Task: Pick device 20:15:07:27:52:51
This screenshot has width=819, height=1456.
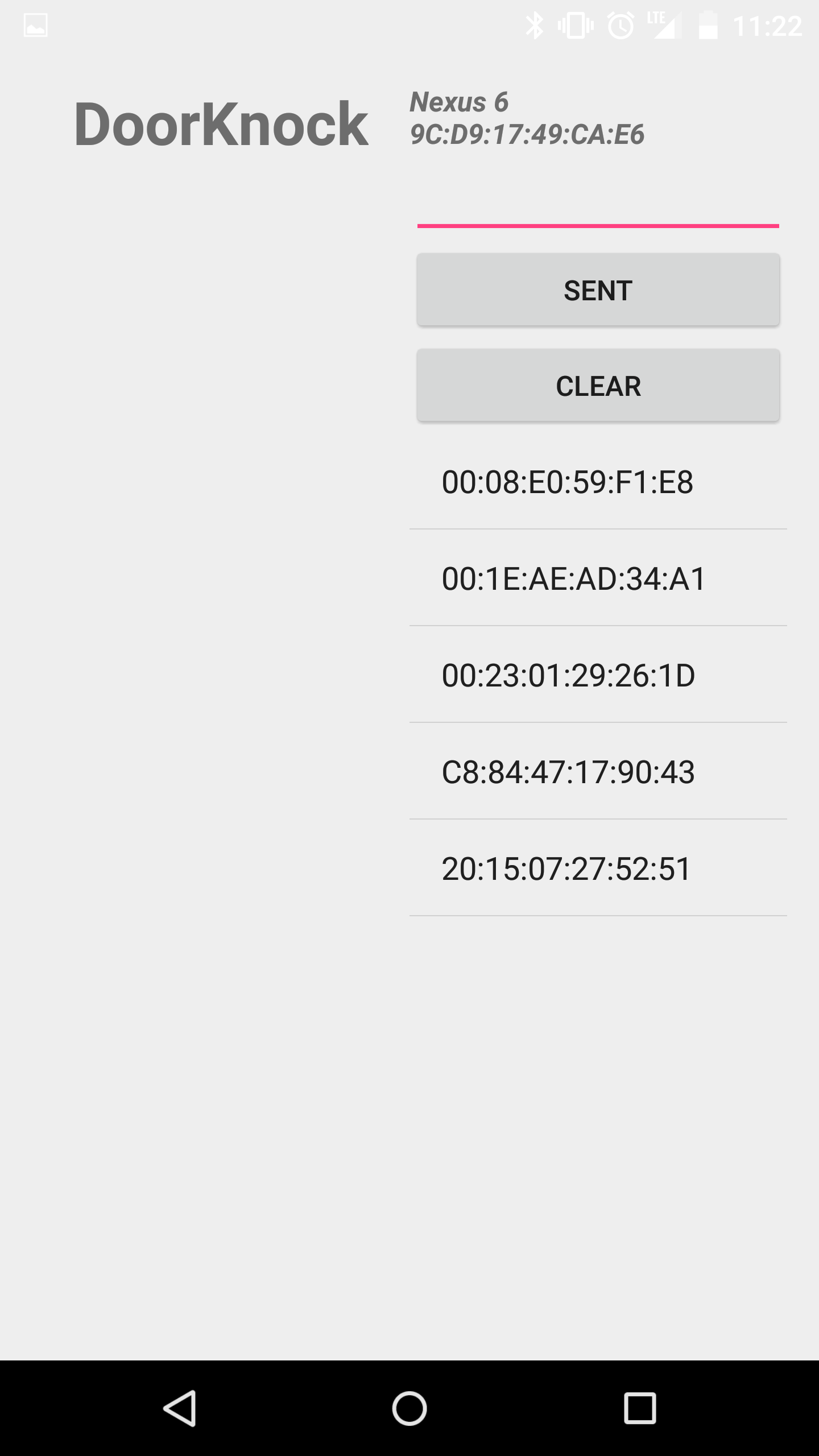Action: pyautogui.click(x=598, y=868)
